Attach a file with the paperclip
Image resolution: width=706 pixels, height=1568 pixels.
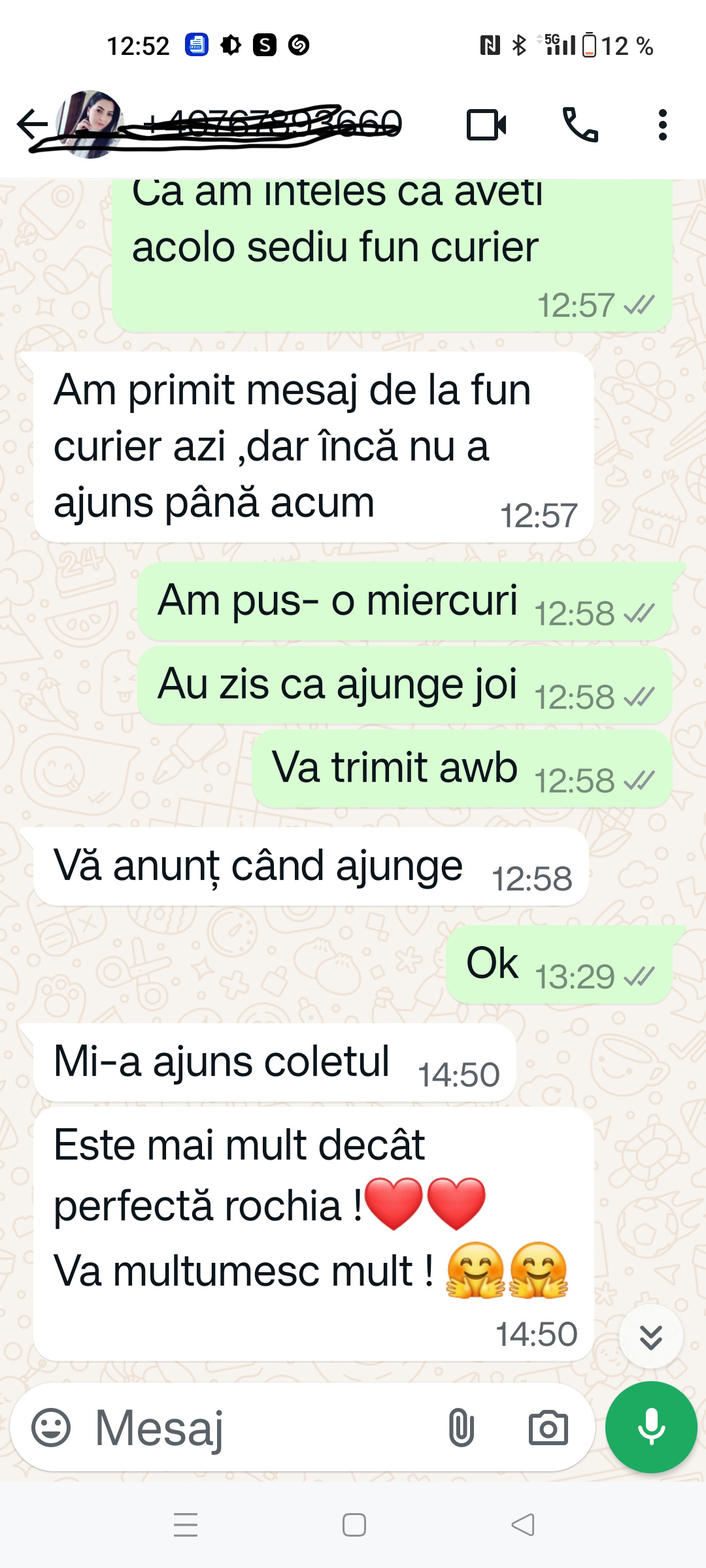(x=461, y=1428)
